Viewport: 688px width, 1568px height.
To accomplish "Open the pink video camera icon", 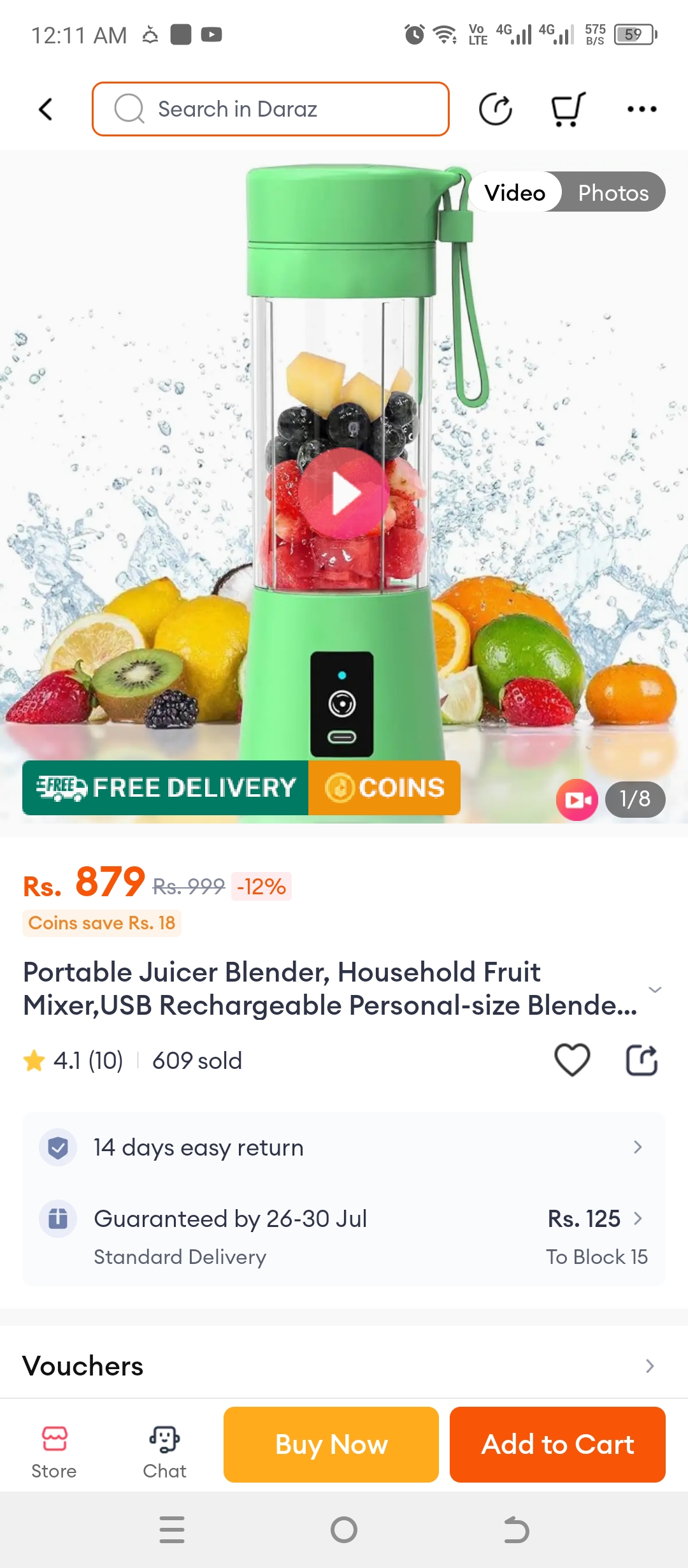I will tap(577, 799).
